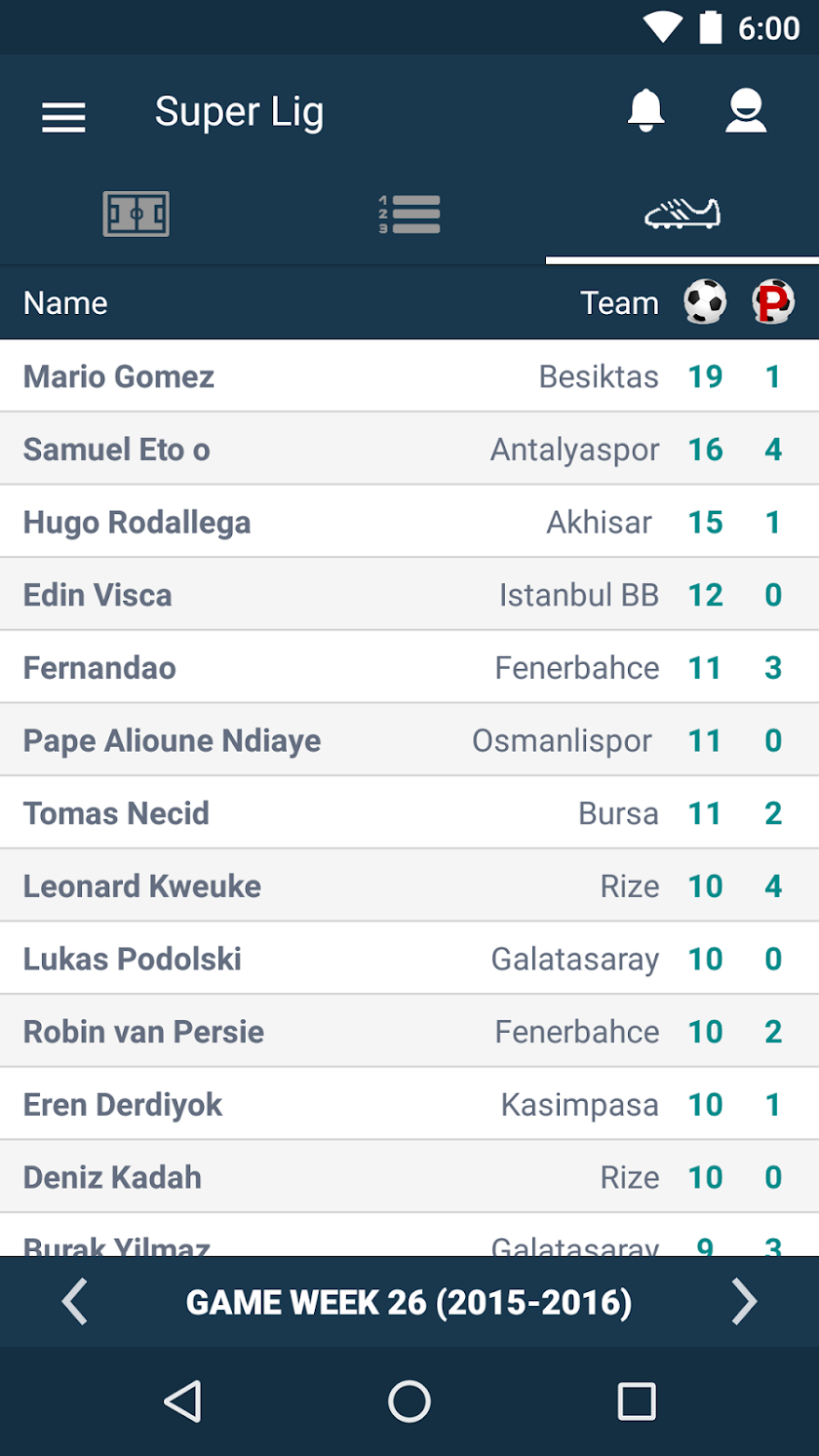Image resolution: width=819 pixels, height=1456 pixels.
Task: Open the notifications bell
Action: (645, 110)
